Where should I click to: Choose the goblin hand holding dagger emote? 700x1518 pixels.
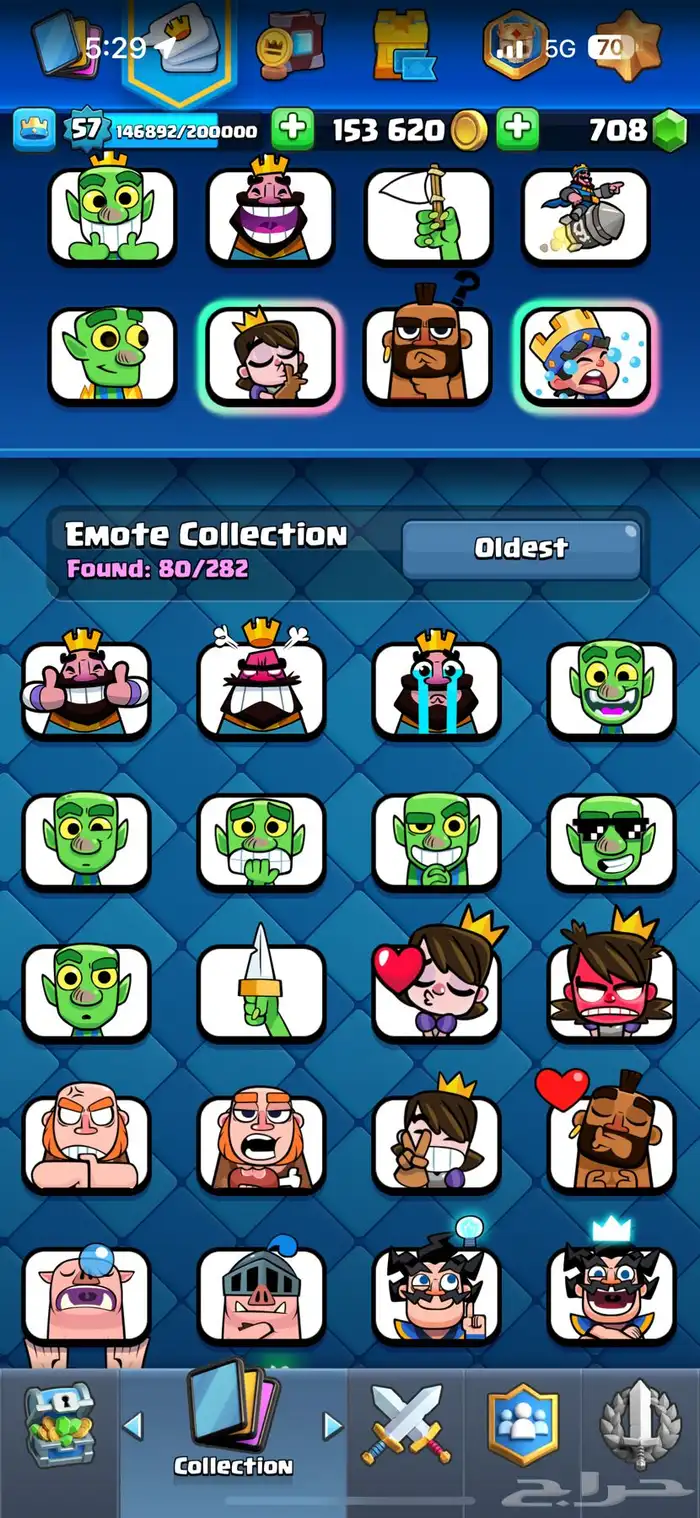tap(261, 990)
